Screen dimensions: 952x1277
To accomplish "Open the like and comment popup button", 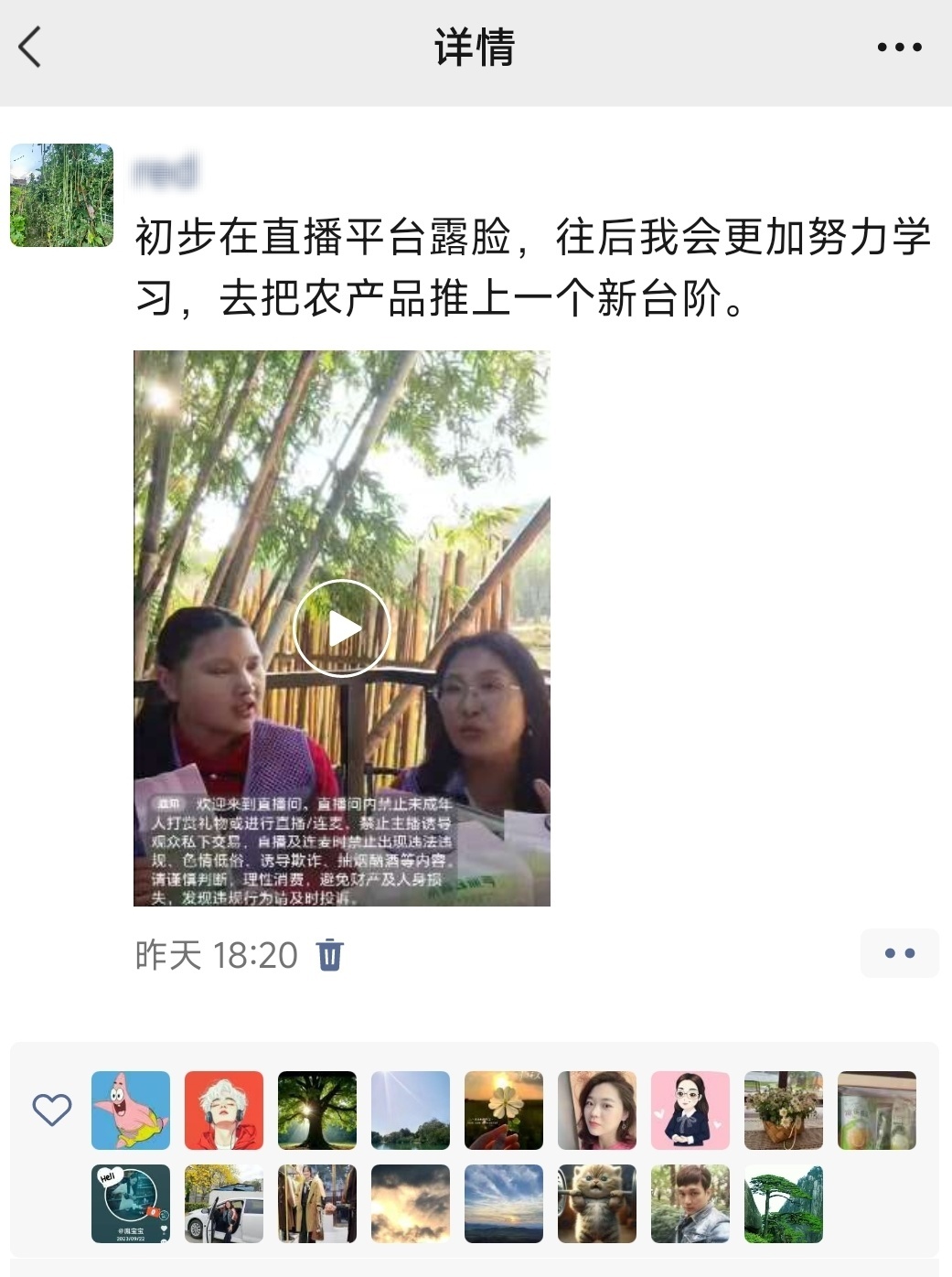I will [899, 953].
